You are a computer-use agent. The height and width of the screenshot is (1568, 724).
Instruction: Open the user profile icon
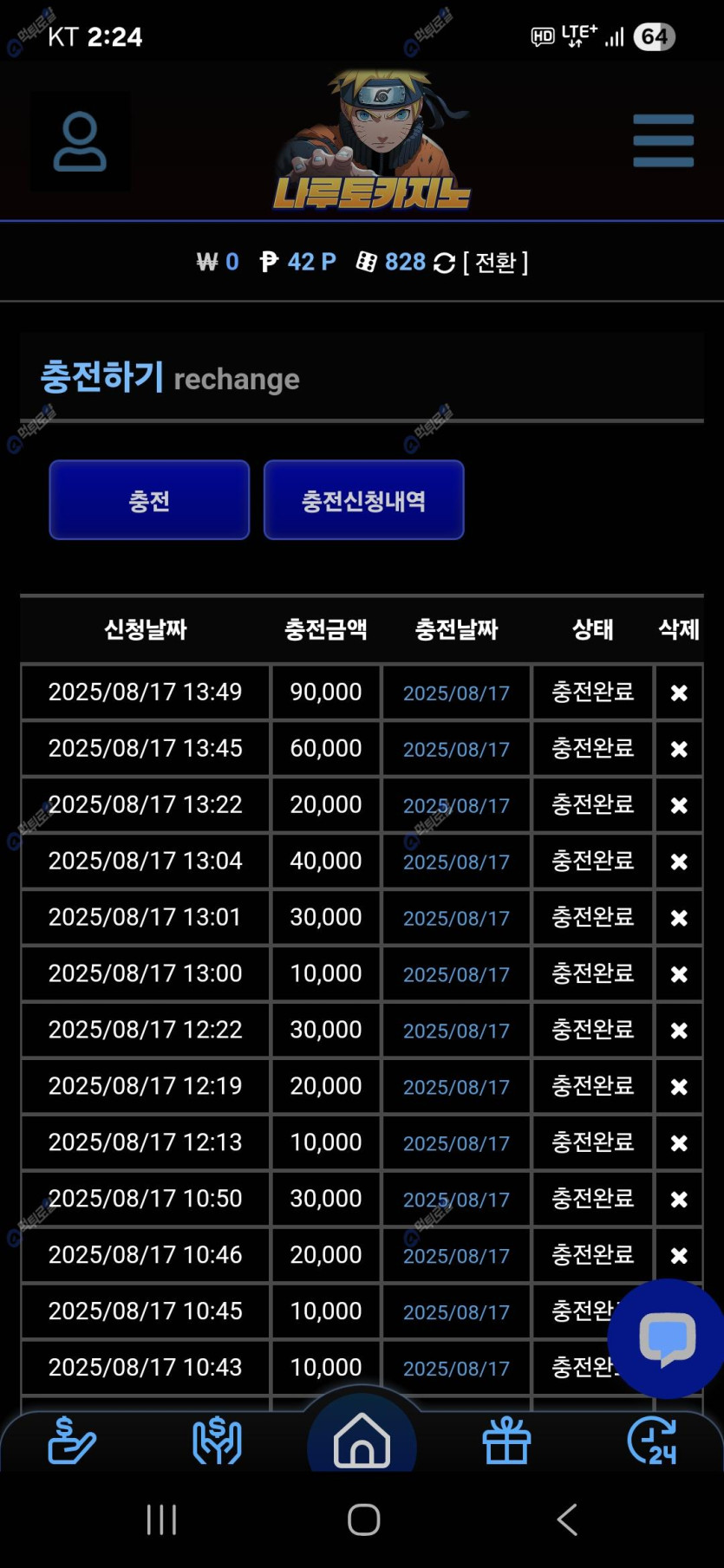[80, 142]
